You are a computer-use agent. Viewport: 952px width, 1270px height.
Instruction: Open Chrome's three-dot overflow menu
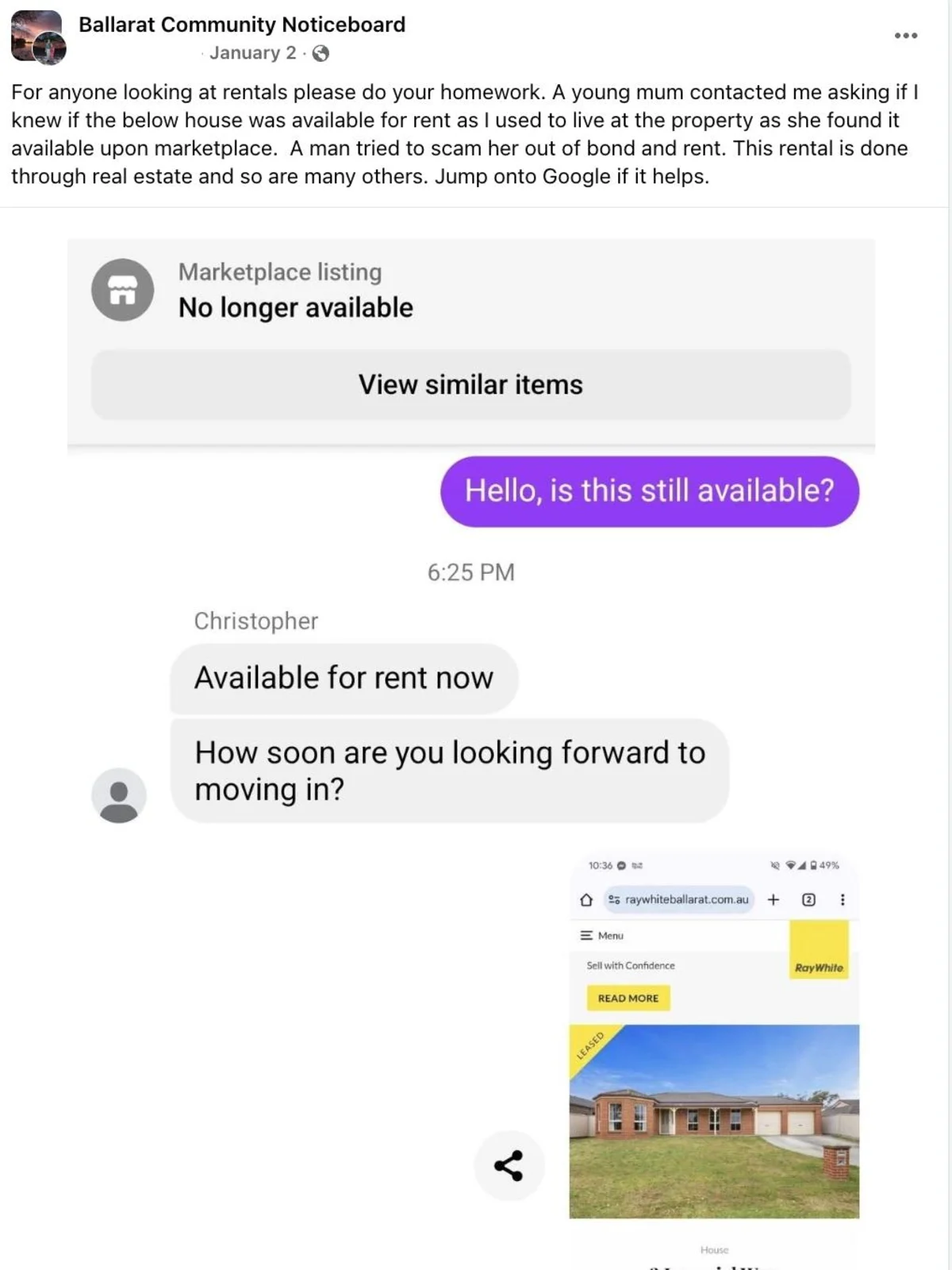click(843, 900)
